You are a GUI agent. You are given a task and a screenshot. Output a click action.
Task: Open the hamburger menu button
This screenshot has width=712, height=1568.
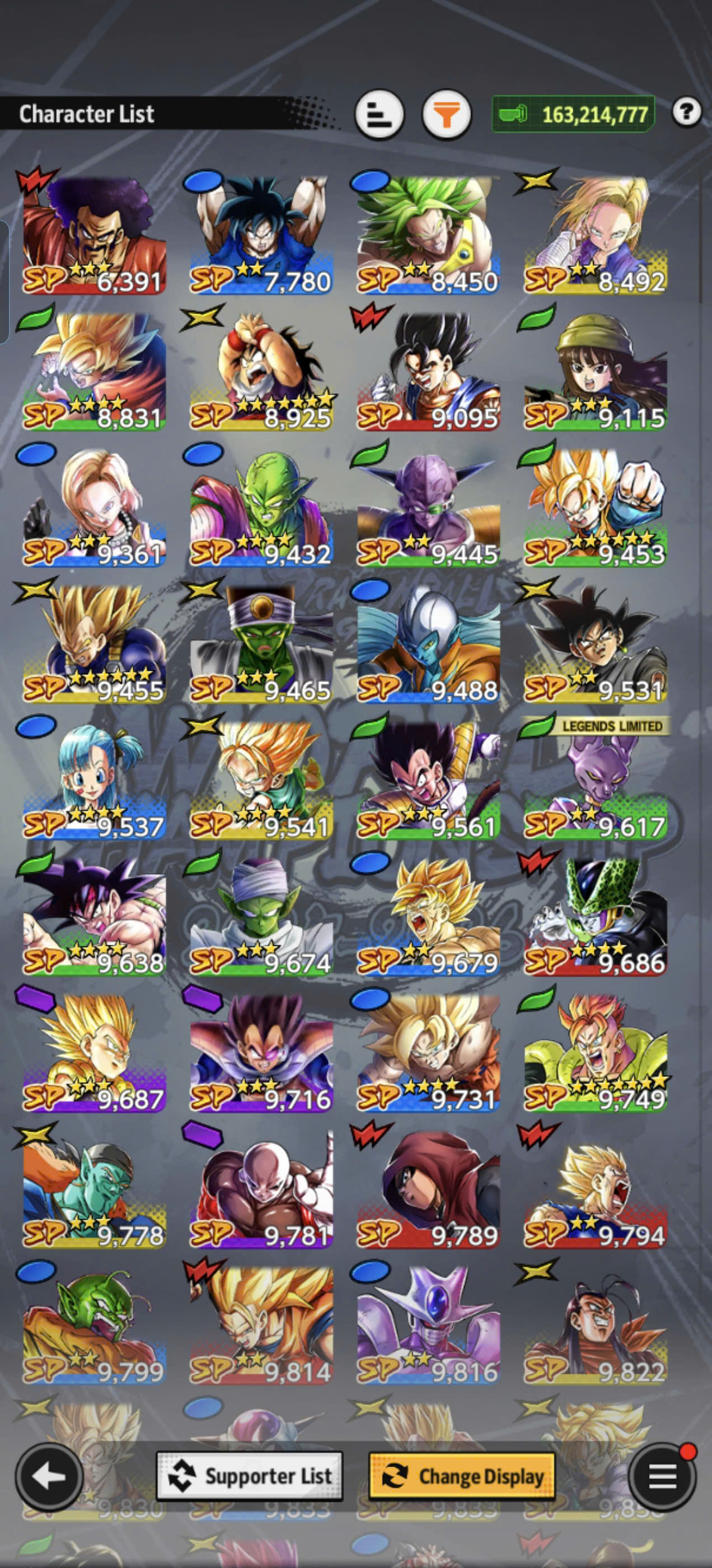point(662,1477)
